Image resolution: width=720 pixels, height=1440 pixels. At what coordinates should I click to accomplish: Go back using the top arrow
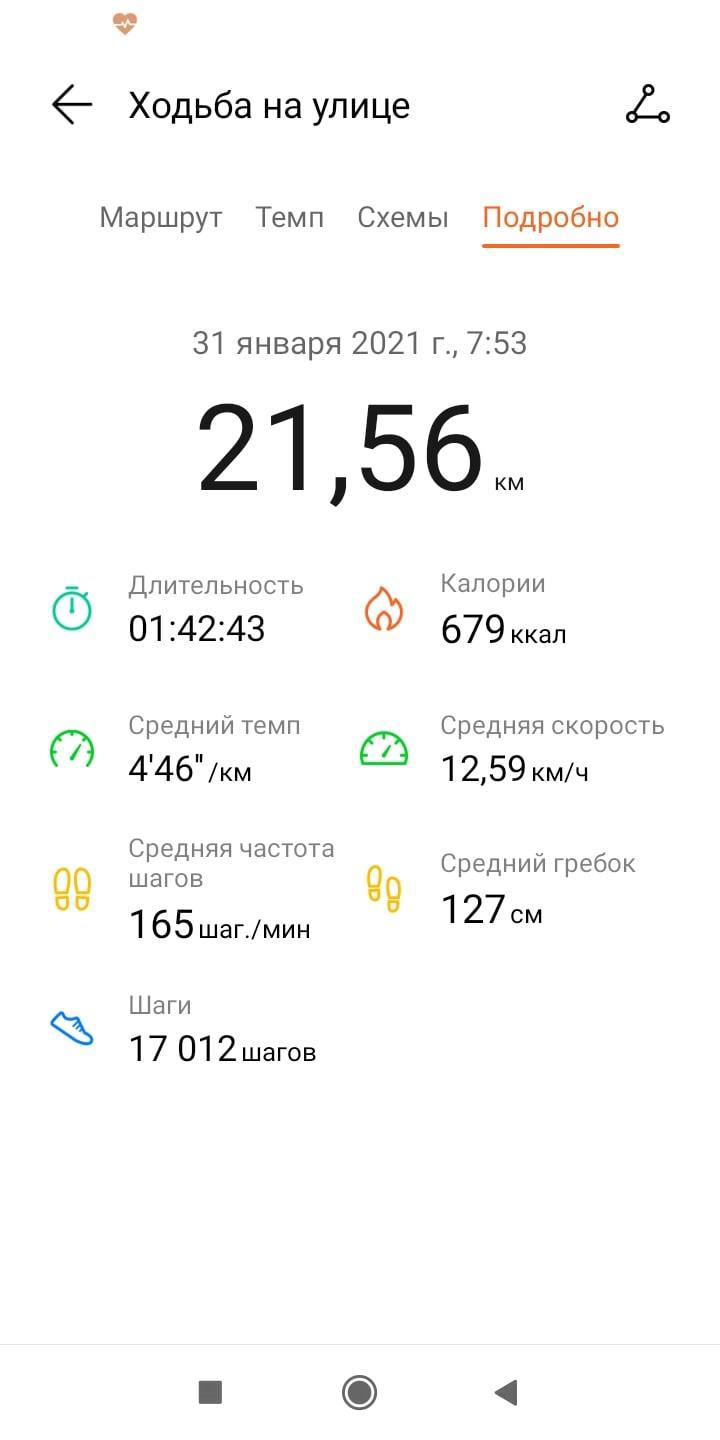[x=72, y=105]
